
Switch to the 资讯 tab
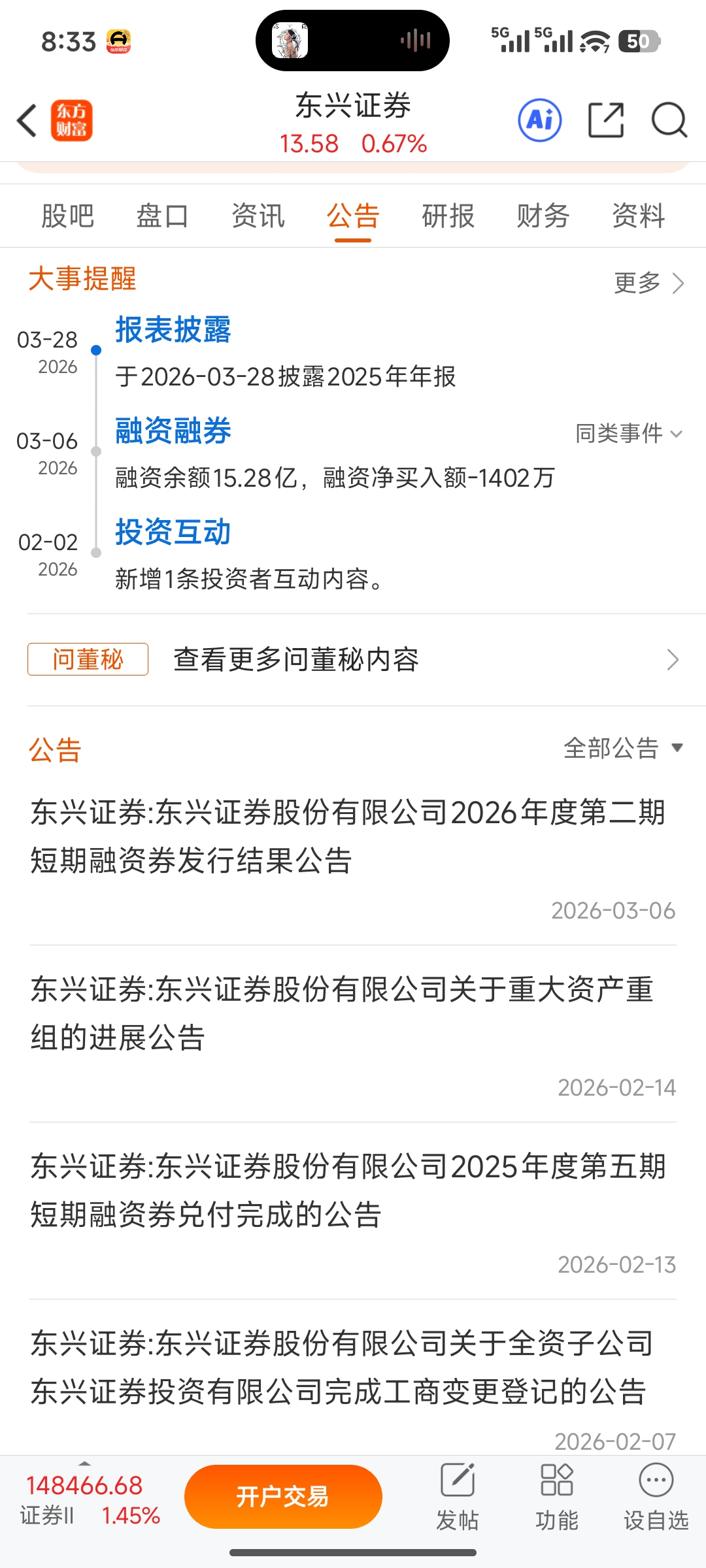click(x=258, y=216)
